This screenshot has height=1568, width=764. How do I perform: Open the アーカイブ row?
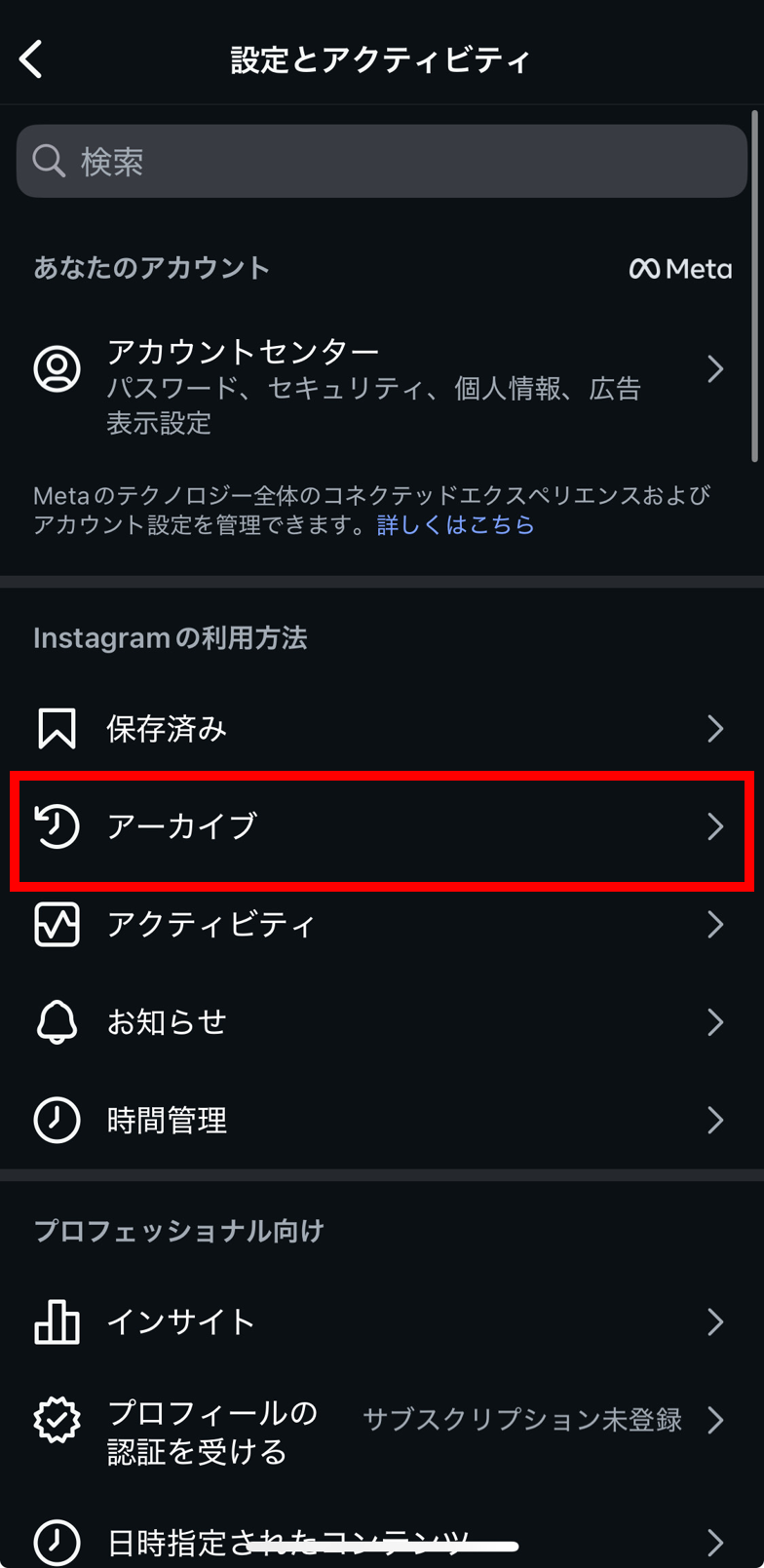pyautogui.click(x=380, y=826)
